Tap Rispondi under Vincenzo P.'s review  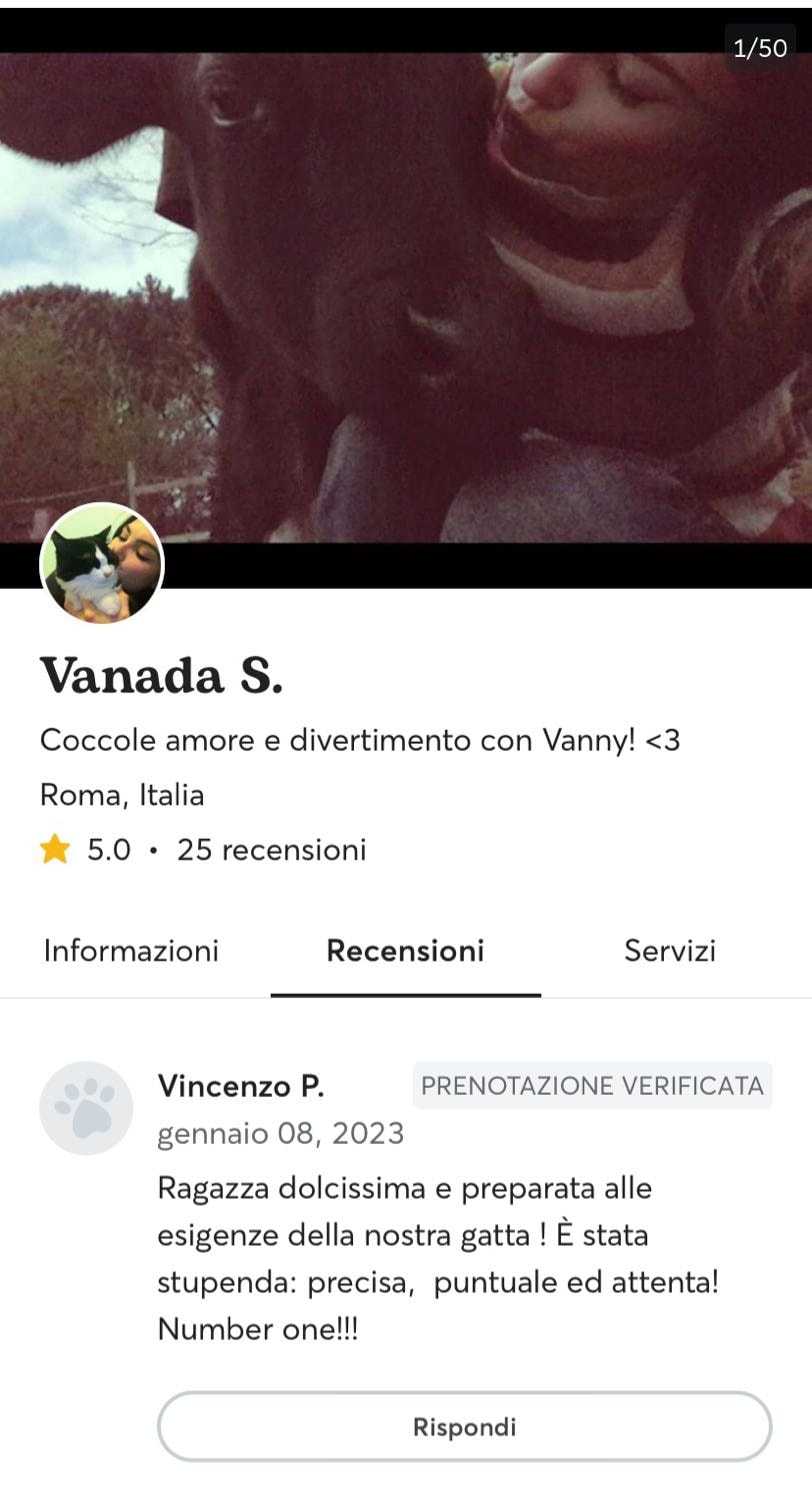tap(464, 1427)
